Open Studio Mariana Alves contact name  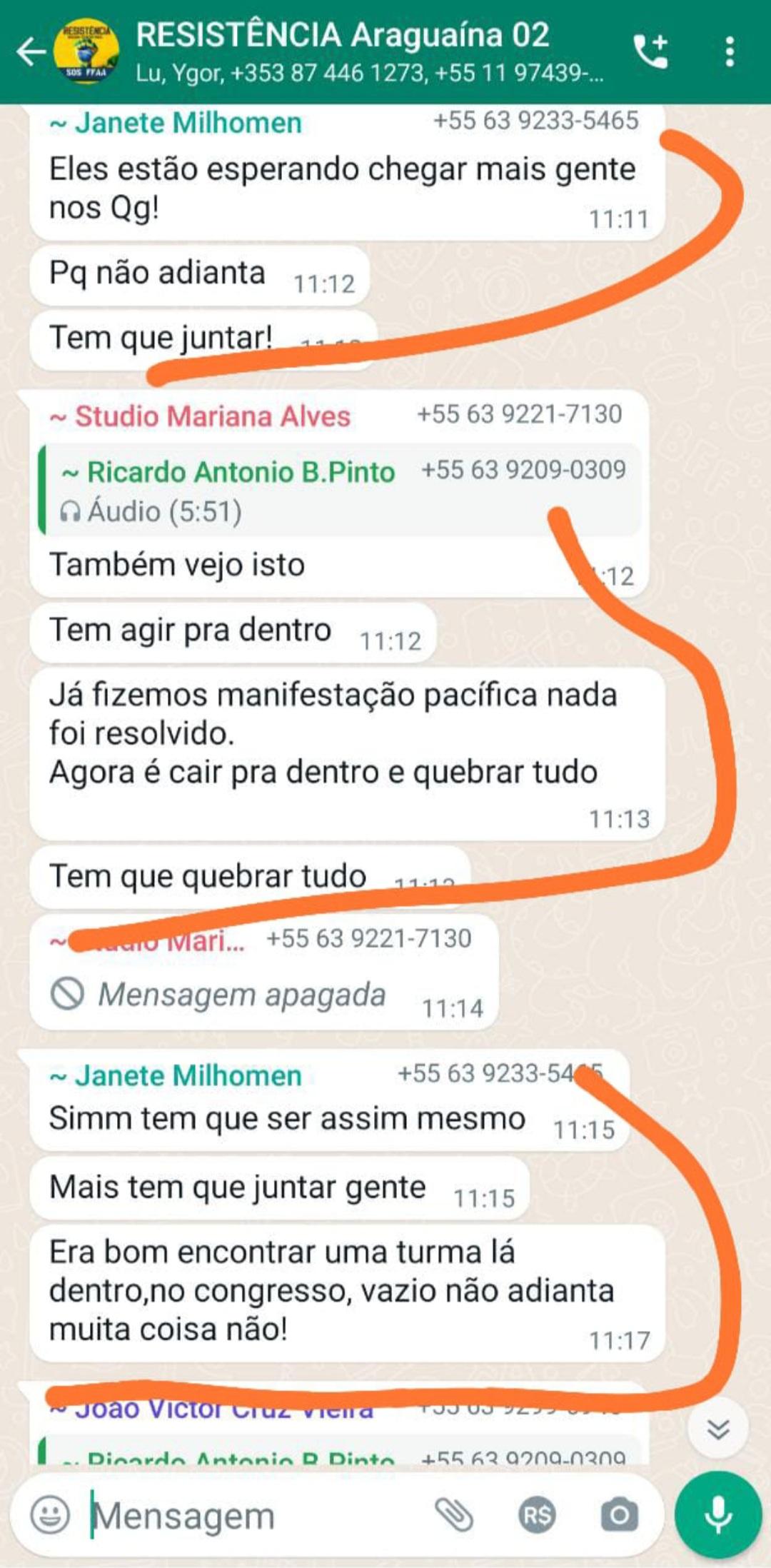tap(212, 416)
